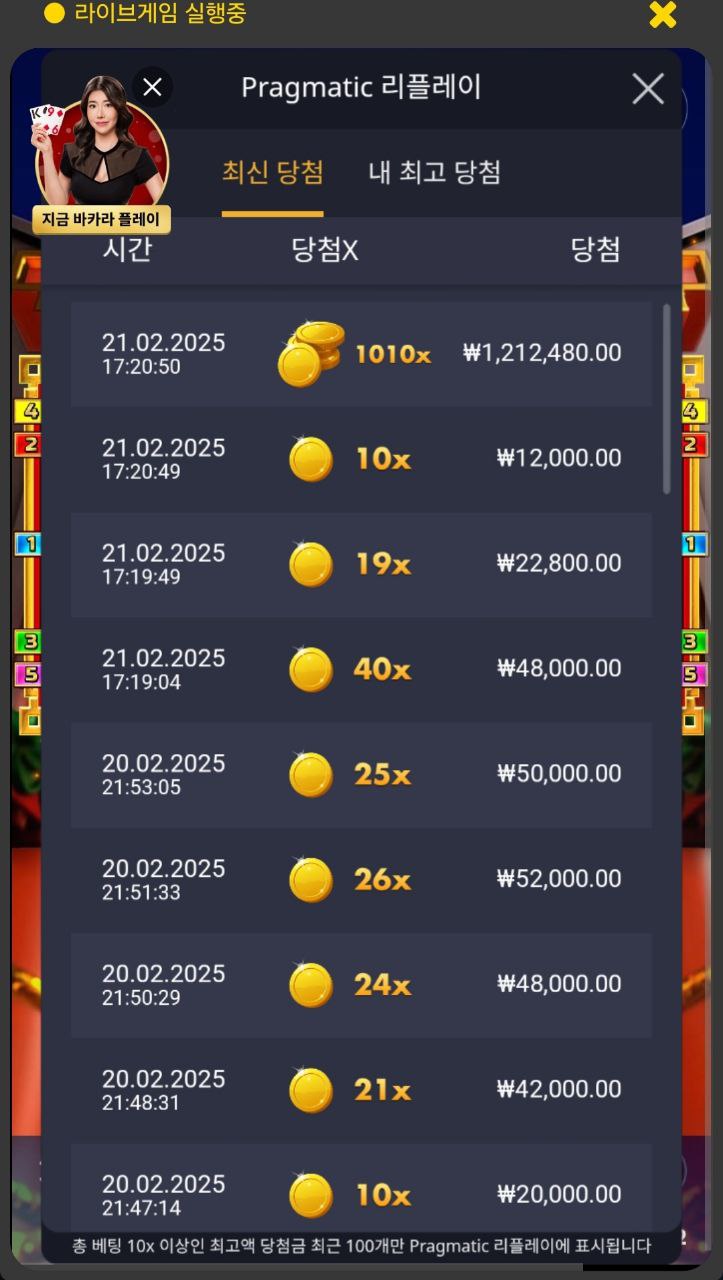This screenshot has height=1280, width=723.
Task: Open the 10x replay from 21:47:14
Action: tap(361, 1192)
